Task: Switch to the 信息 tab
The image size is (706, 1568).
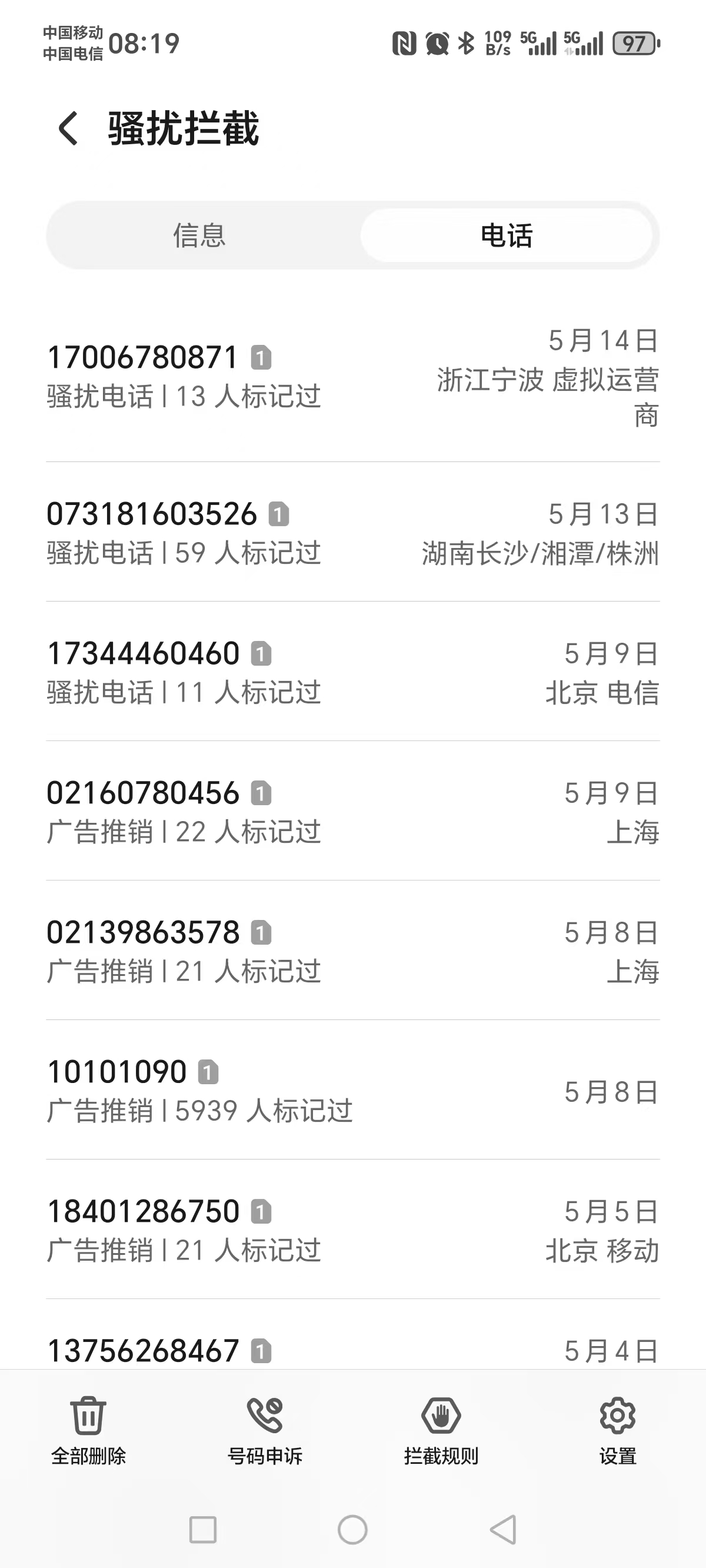Action: point(199,235)
